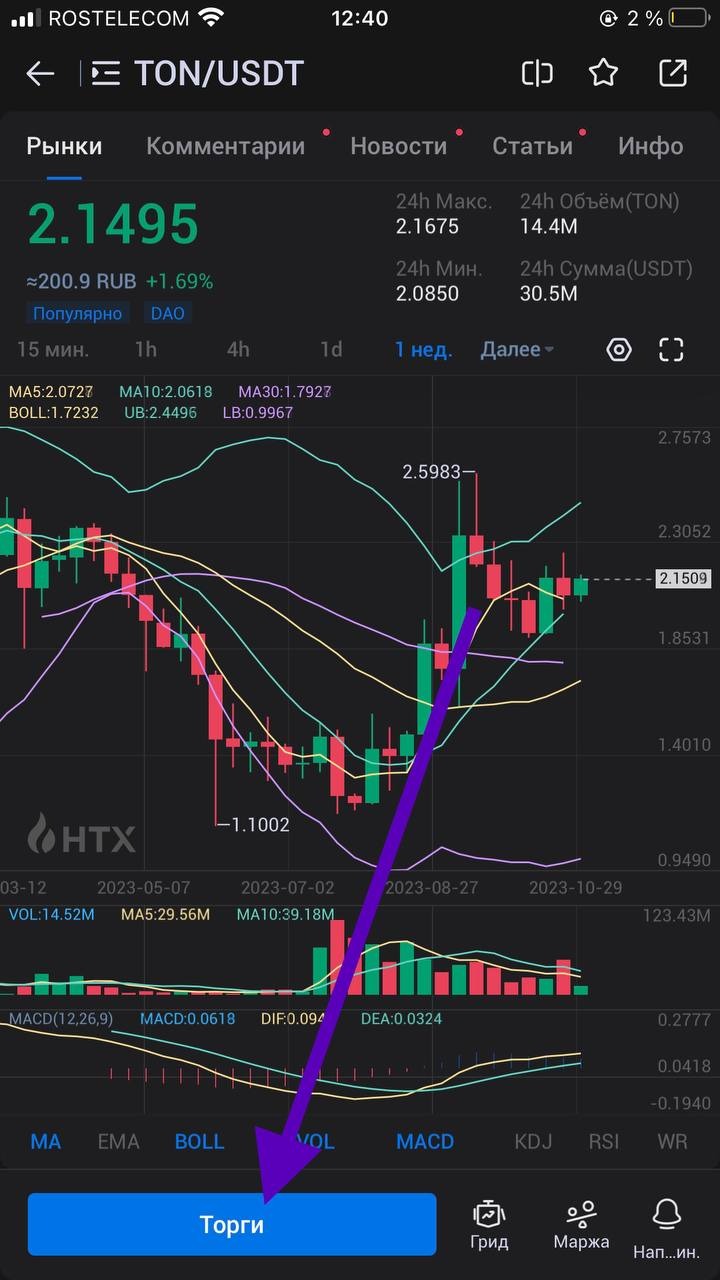
Task: Enter fullscreen chart mode
Action: 671,349
